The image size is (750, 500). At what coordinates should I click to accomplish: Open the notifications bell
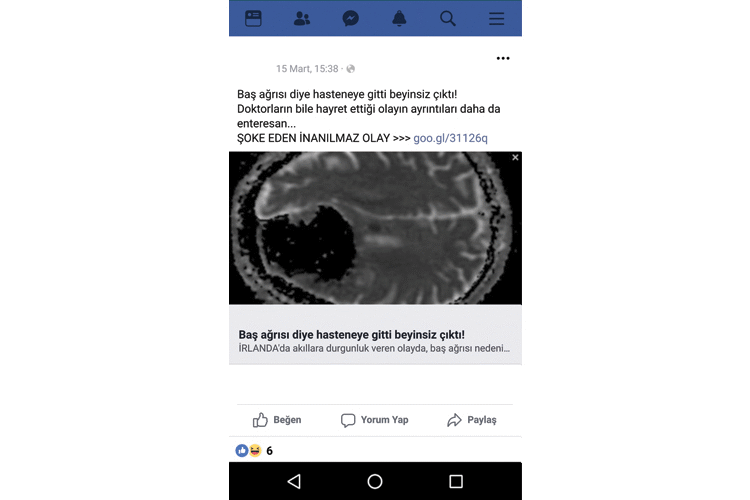[399, 18]
